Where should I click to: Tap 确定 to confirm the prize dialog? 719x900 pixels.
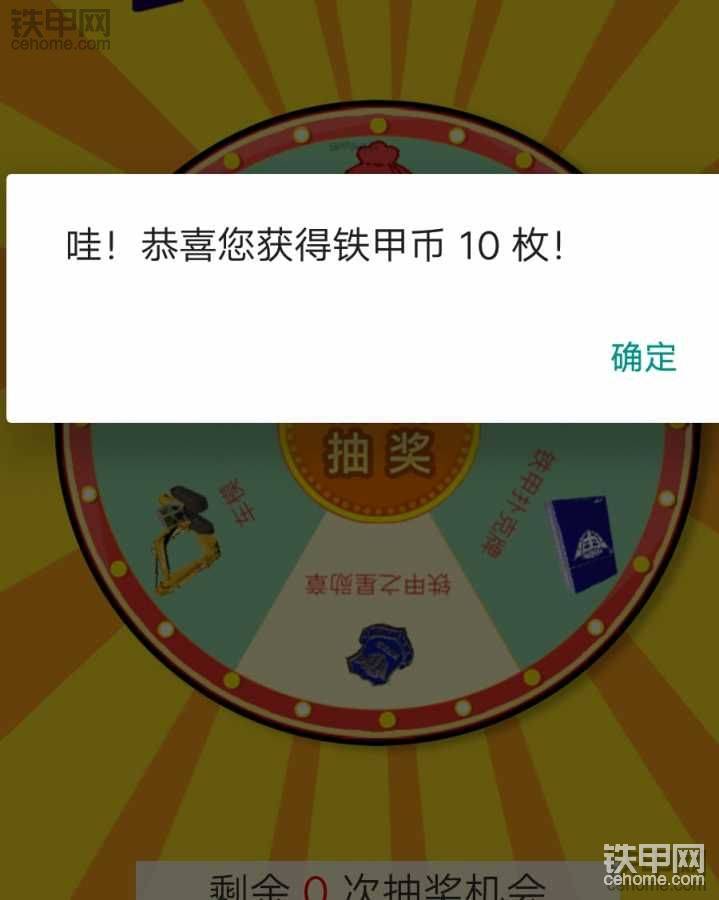pyautogui.click(x=643, y=358)
